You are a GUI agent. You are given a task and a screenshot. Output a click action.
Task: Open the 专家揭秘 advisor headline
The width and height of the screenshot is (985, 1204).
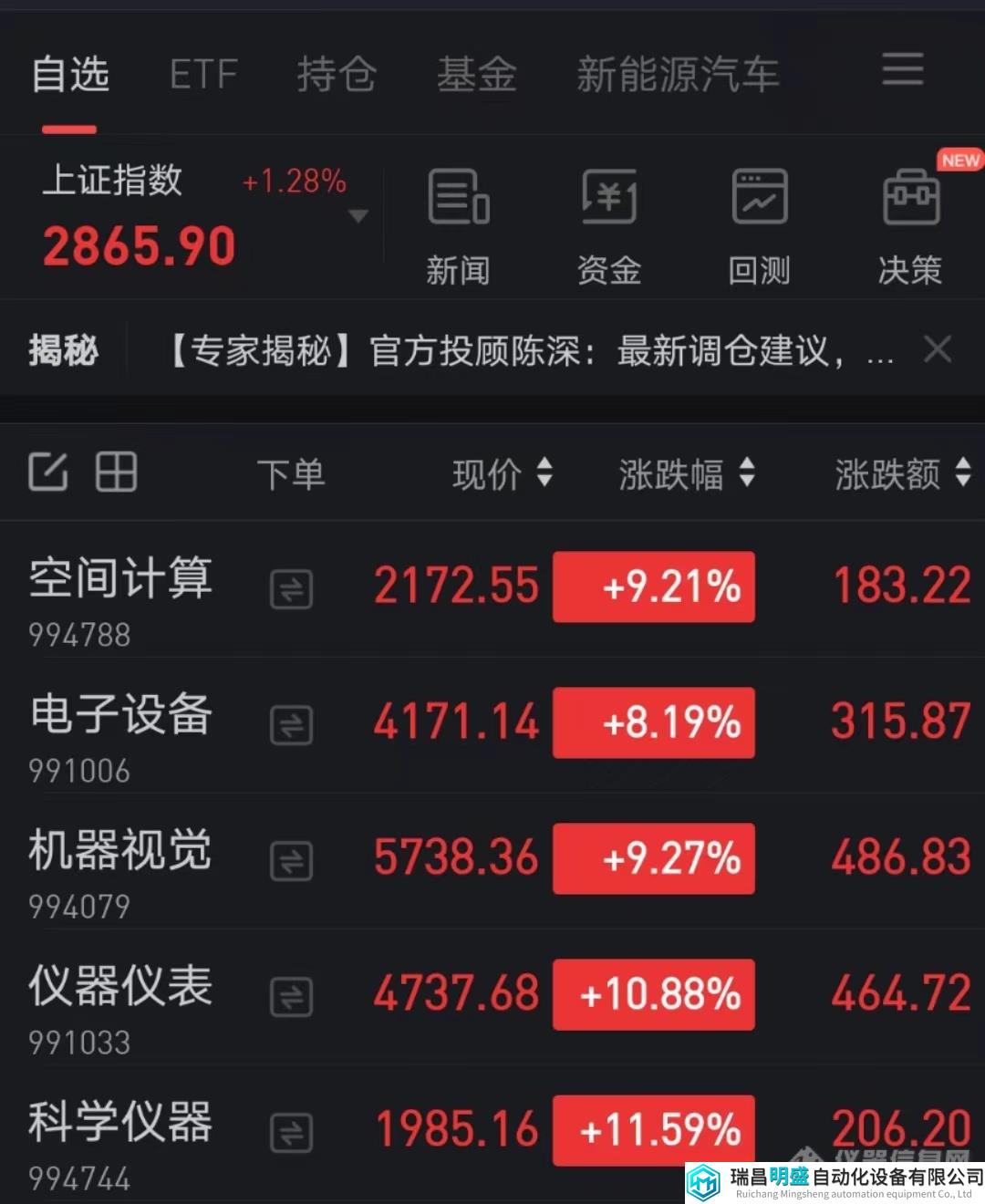(x=529, y=350)
